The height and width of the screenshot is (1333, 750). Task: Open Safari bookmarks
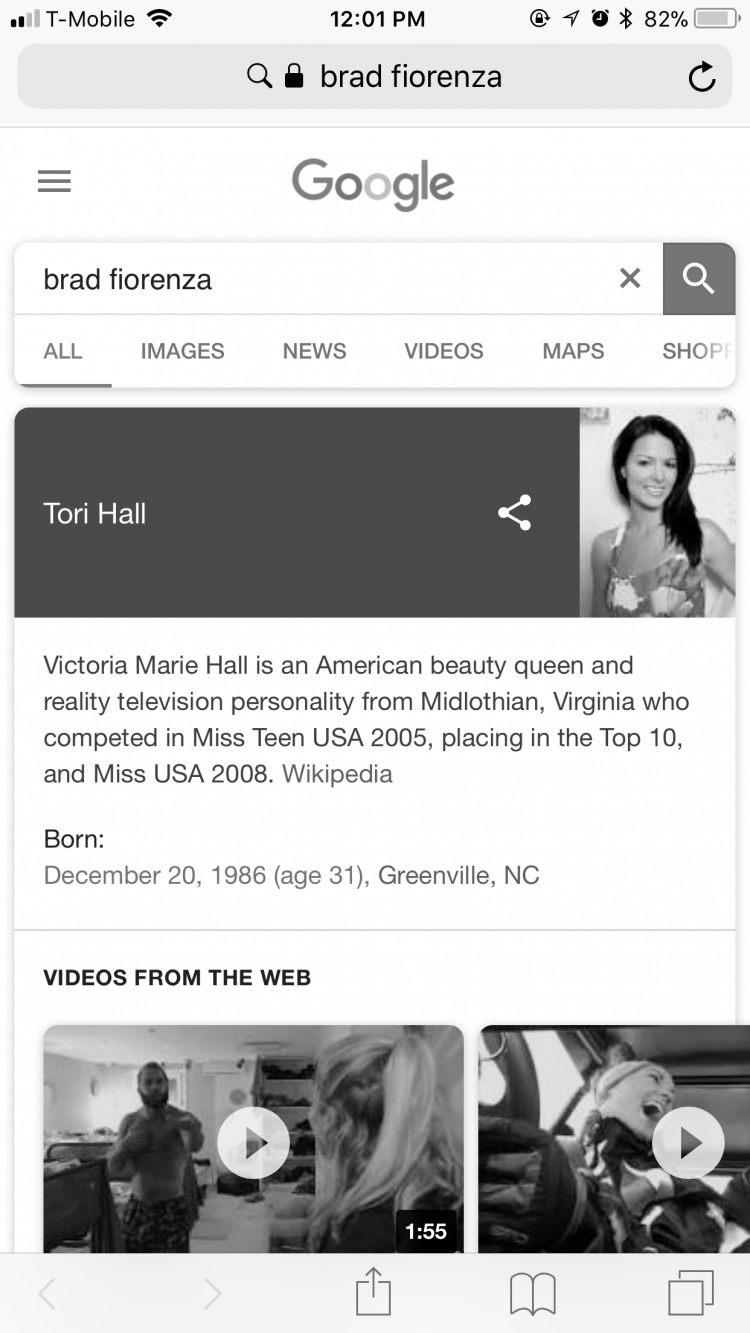pyautogui.click(x=532, y=1293)
